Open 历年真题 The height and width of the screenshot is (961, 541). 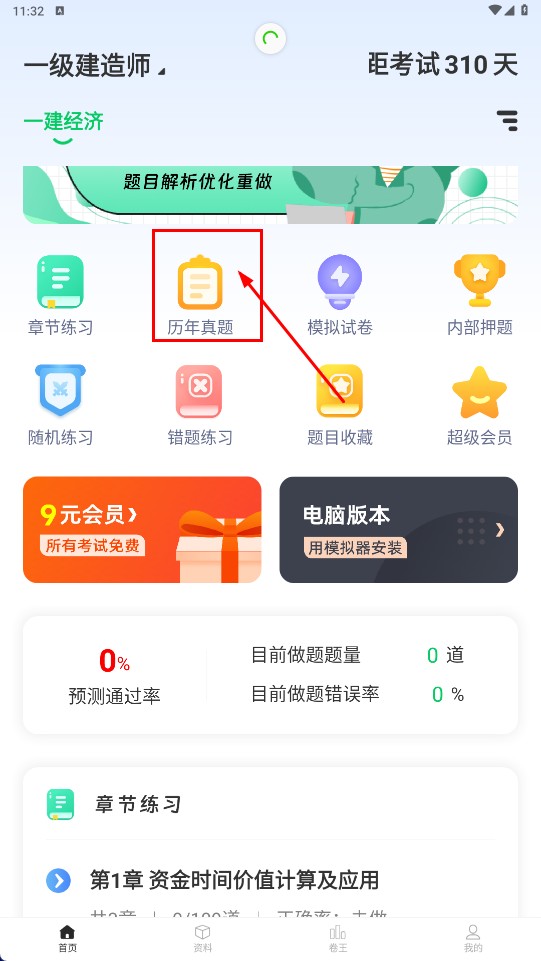[200, 295]
